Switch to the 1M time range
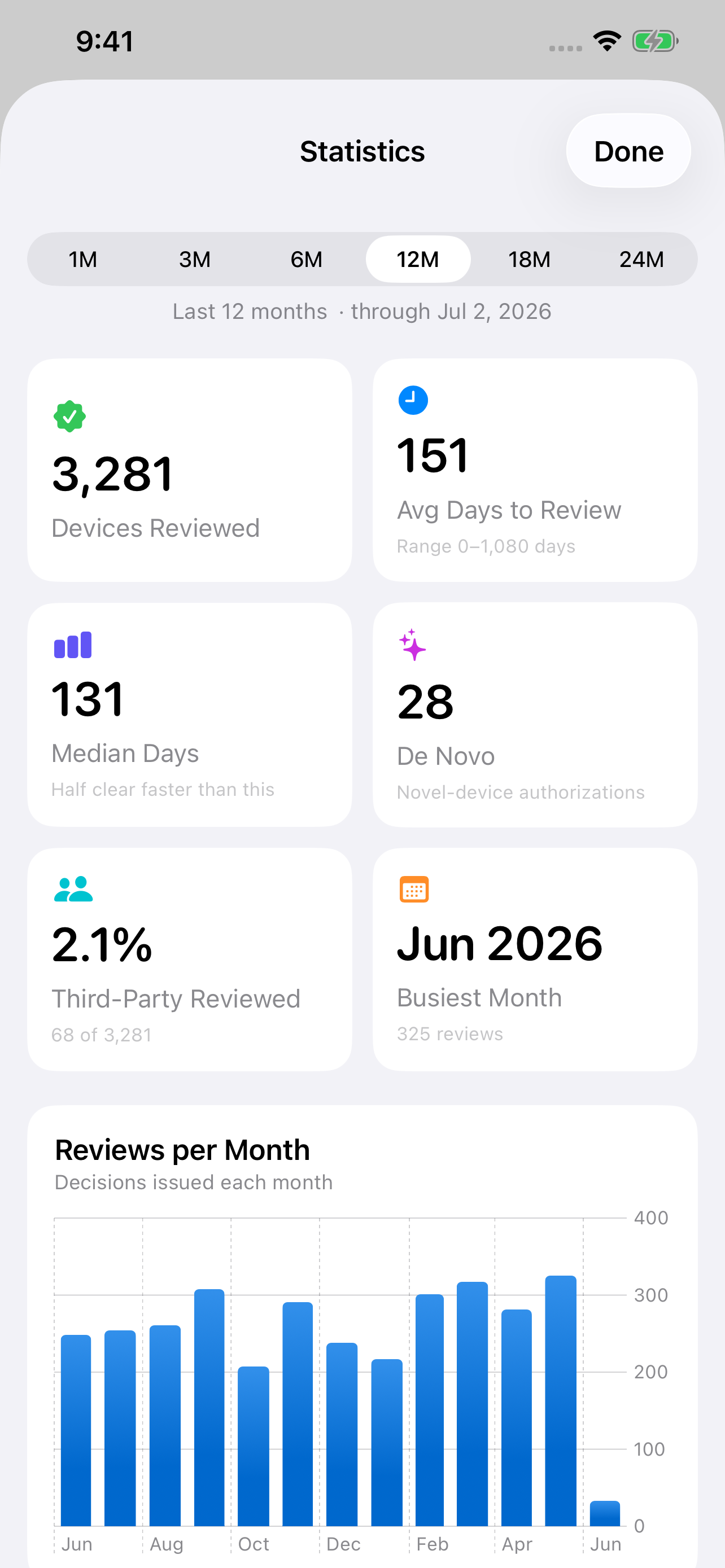The width and height of the screenshot is (725, 1568). coord(83,259)
